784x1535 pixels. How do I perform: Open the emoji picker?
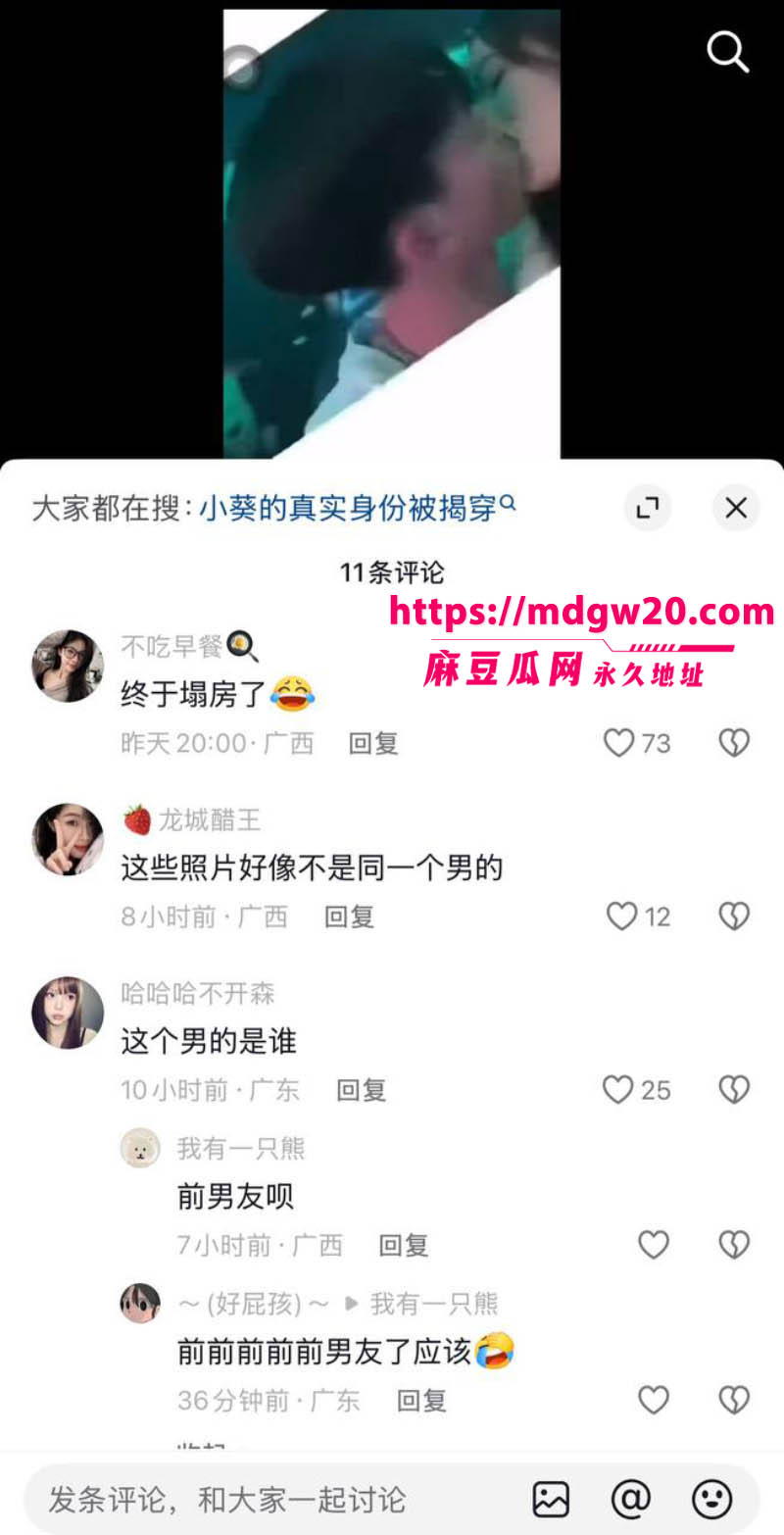[712, 1499]
